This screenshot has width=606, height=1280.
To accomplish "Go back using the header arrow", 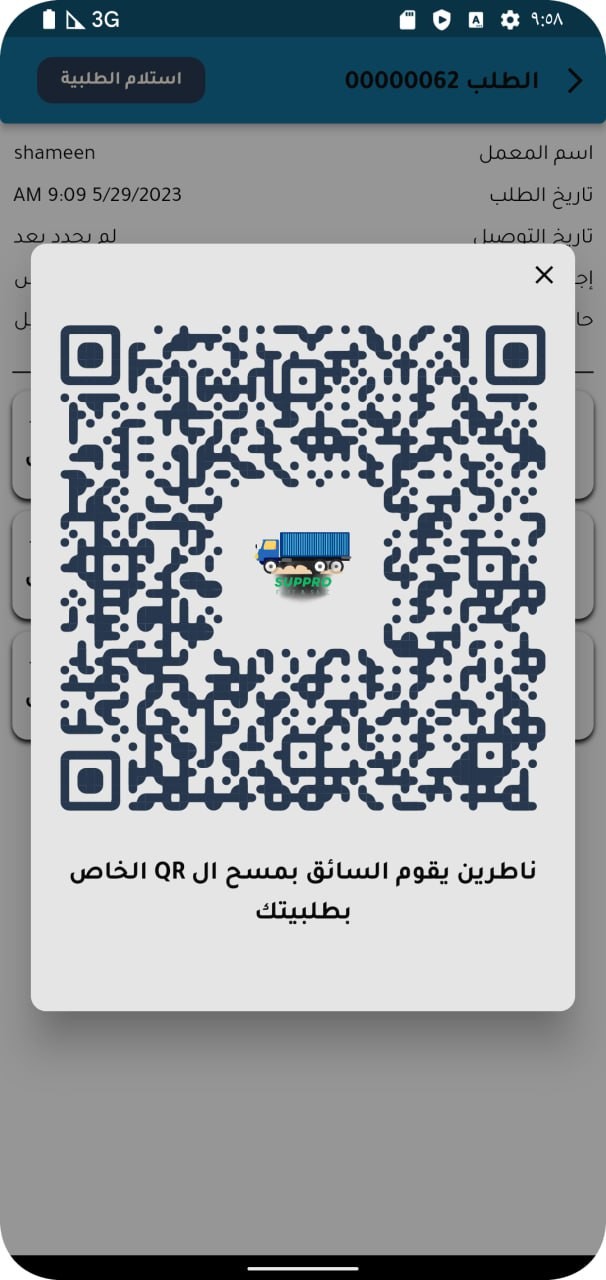I will click(x=575, y=81).
